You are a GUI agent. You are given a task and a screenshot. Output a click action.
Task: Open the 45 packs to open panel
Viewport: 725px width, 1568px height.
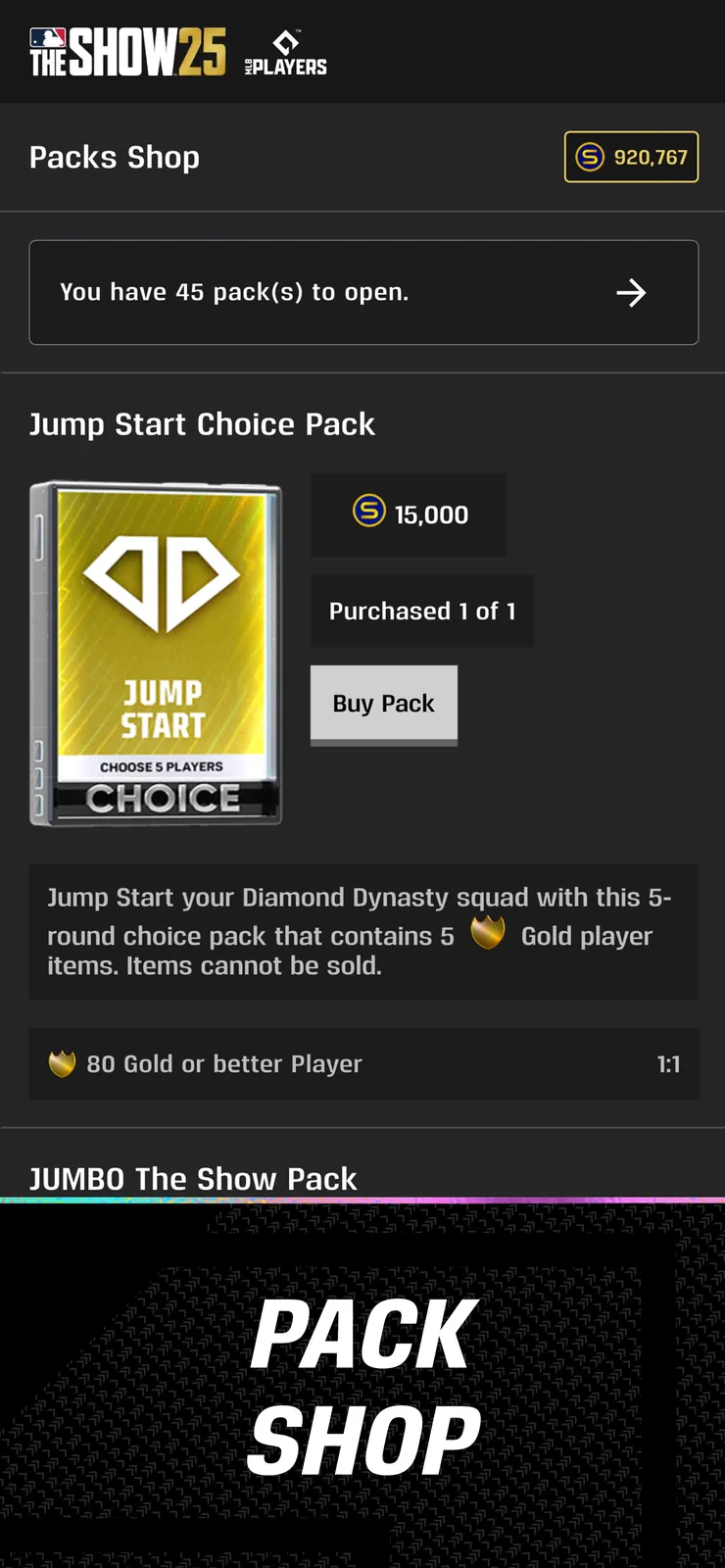(x=362, y=292)
